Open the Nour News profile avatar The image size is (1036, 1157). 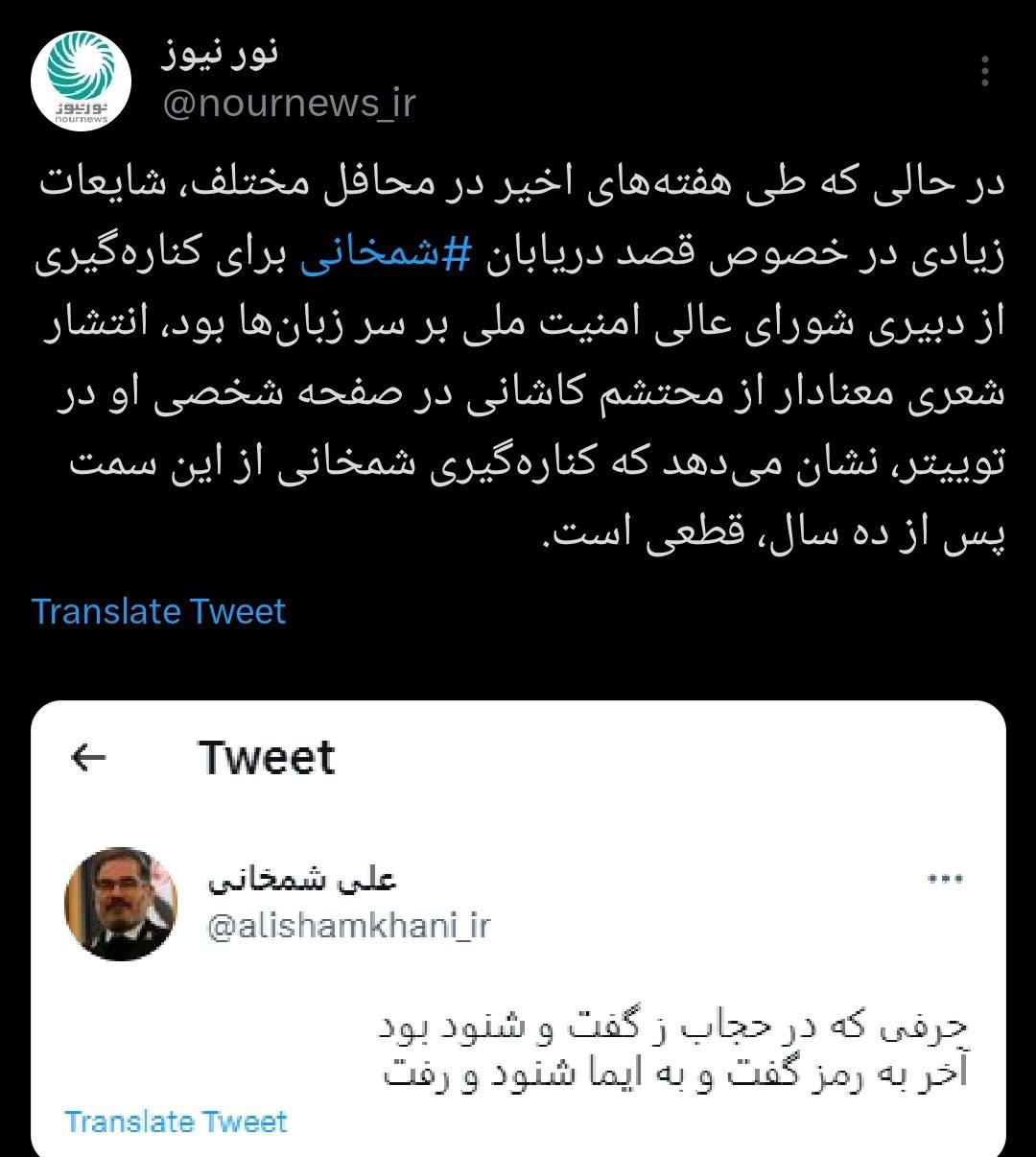click(82, 80)
